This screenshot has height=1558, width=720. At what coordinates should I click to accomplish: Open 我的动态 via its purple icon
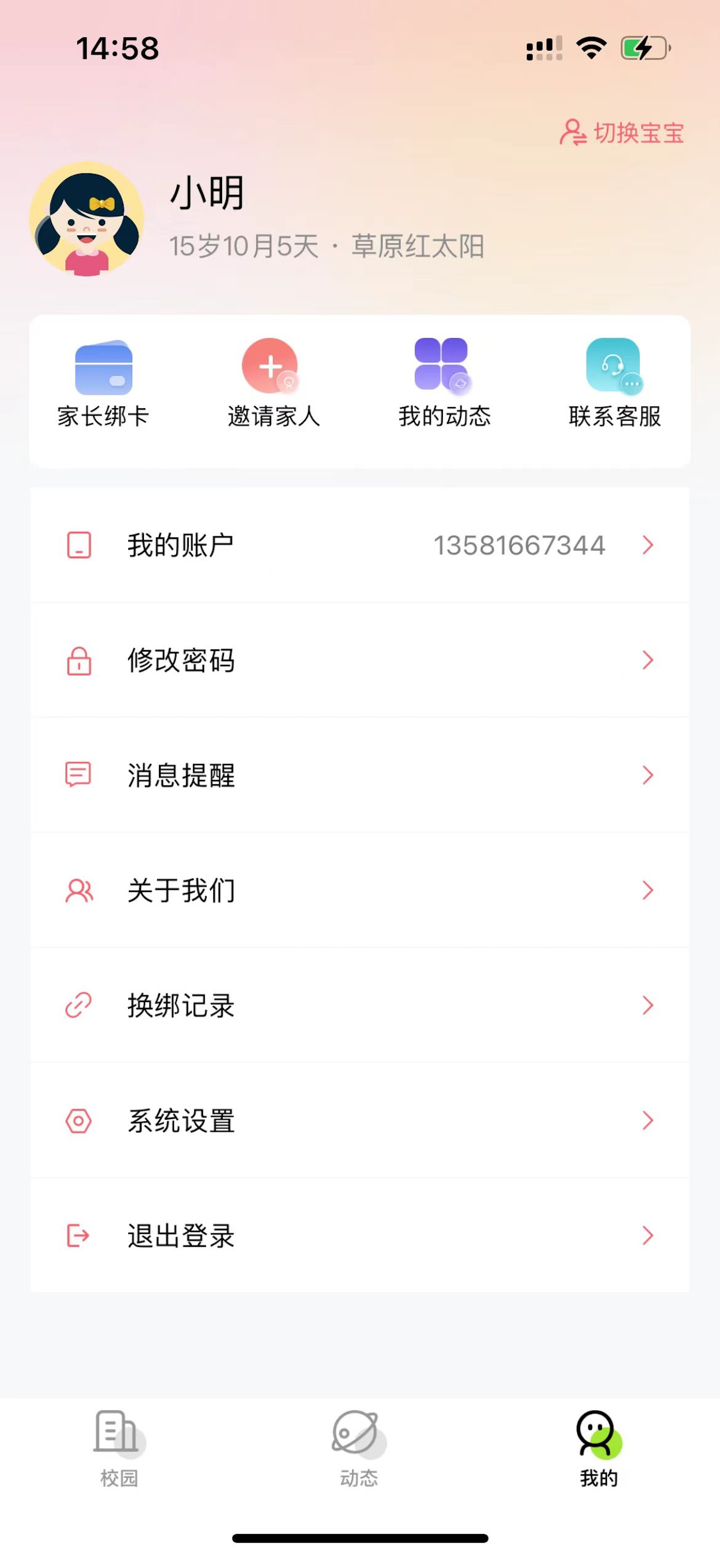click(443, 366)
